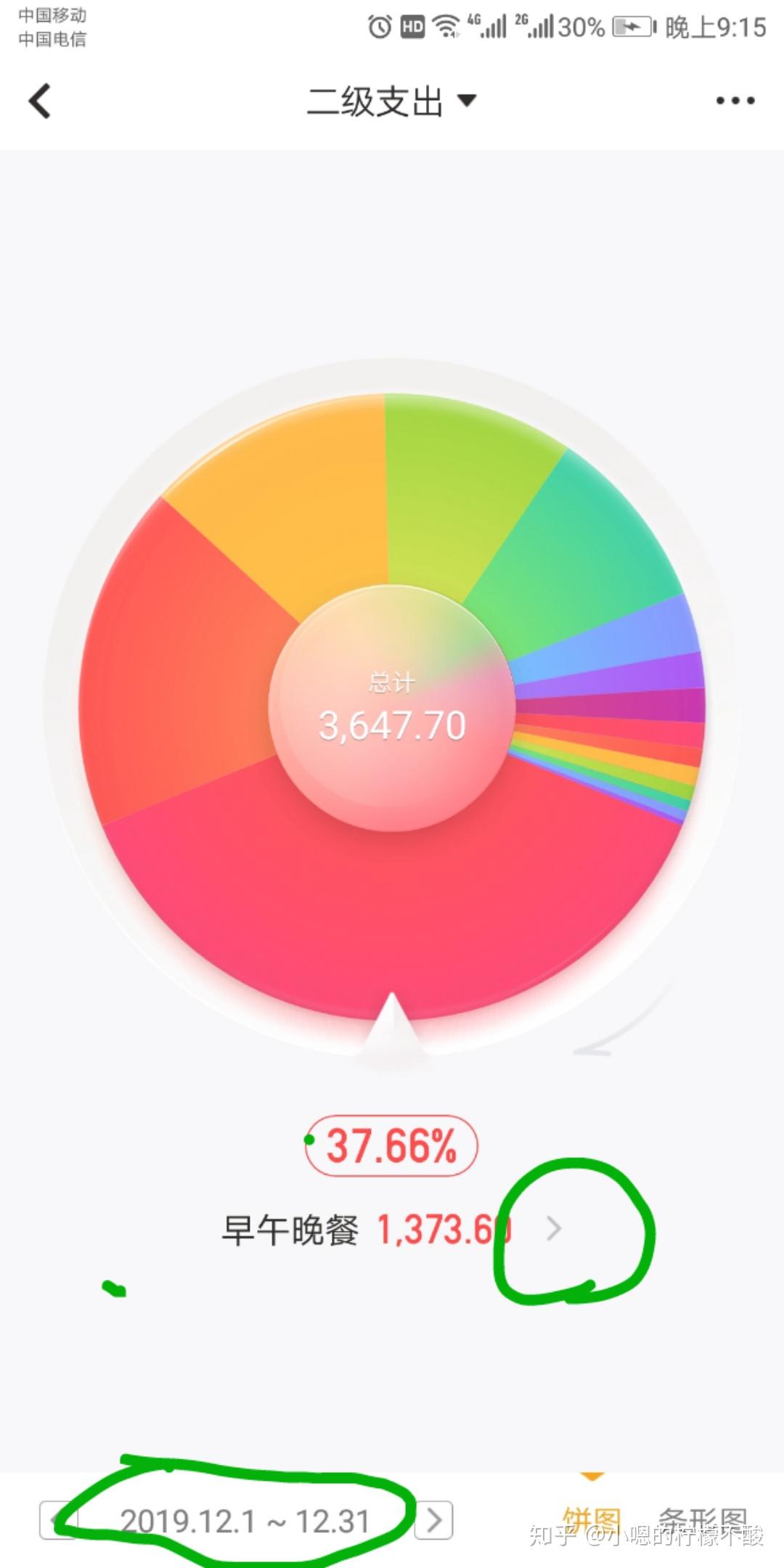Switch to the 条形图 bar chart view
The width and height of the screenshot is (784, 1568).
pyautogui.click(x=703, y=1519)
